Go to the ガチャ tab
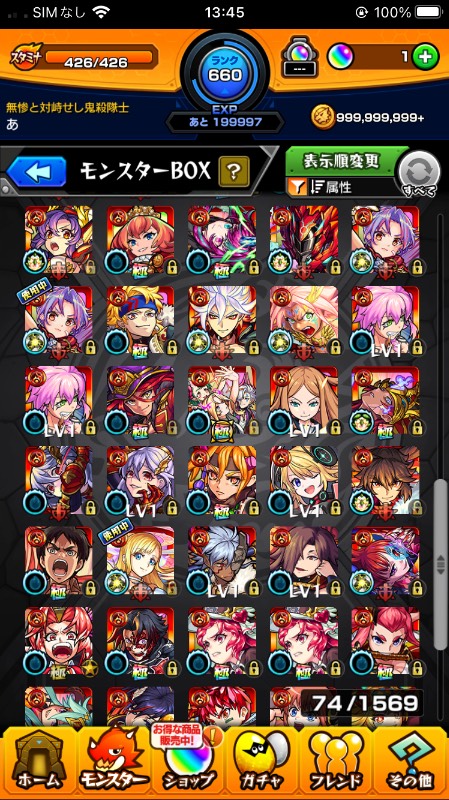 point(261,764)
